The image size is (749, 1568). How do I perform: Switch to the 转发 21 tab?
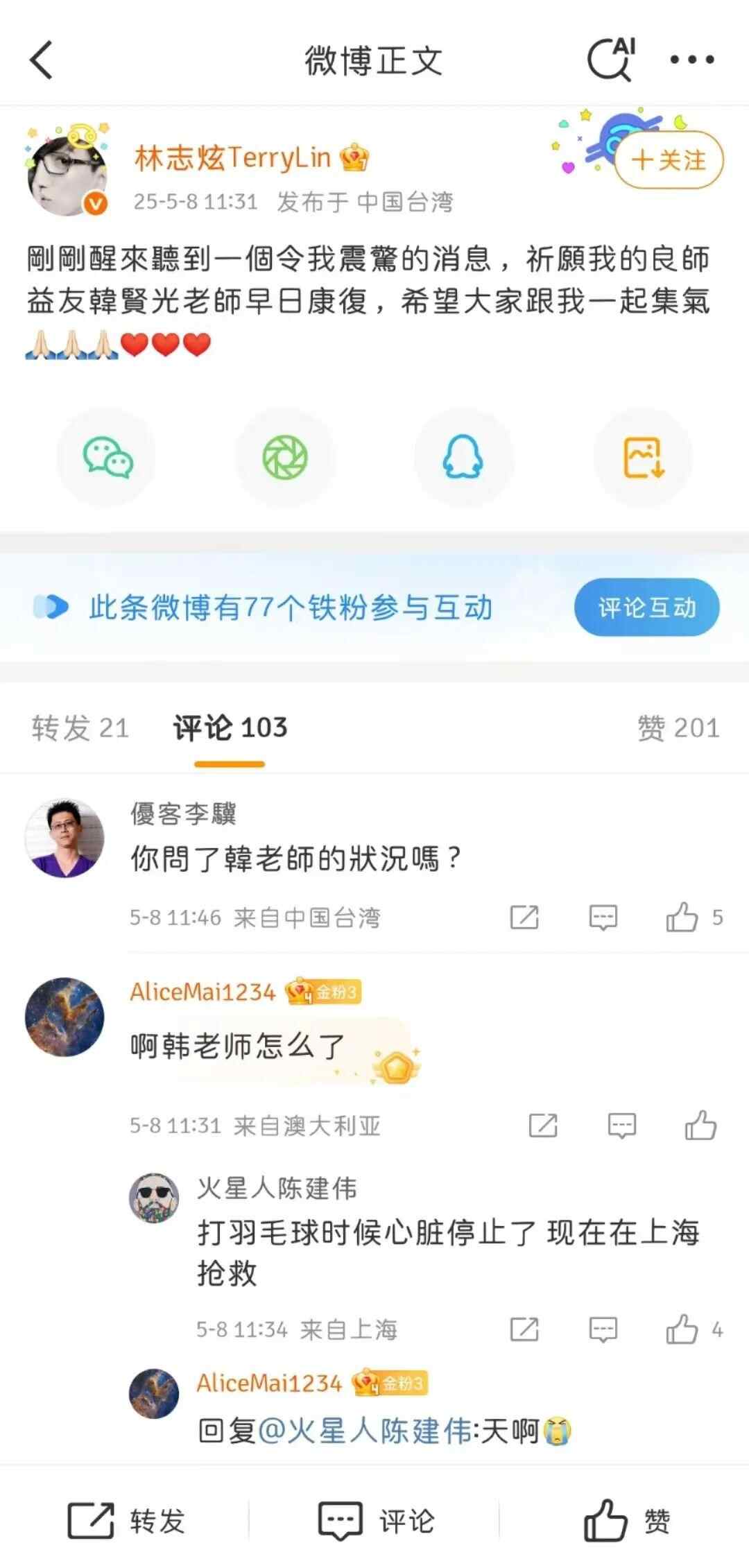[x=80, y=728]
